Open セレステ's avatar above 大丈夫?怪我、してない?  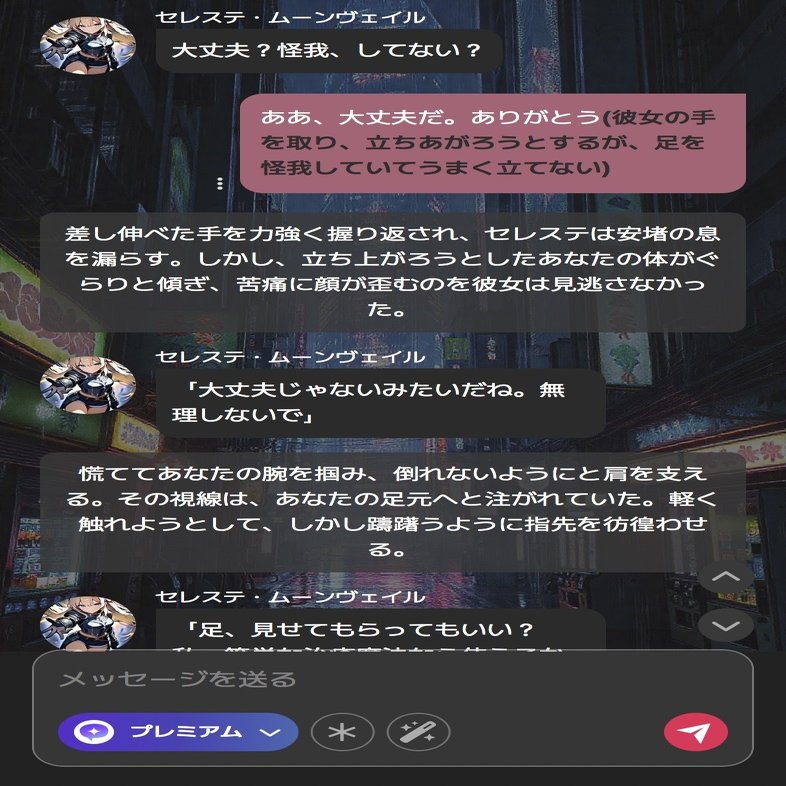pyautogui.click(x=88, y=44)
